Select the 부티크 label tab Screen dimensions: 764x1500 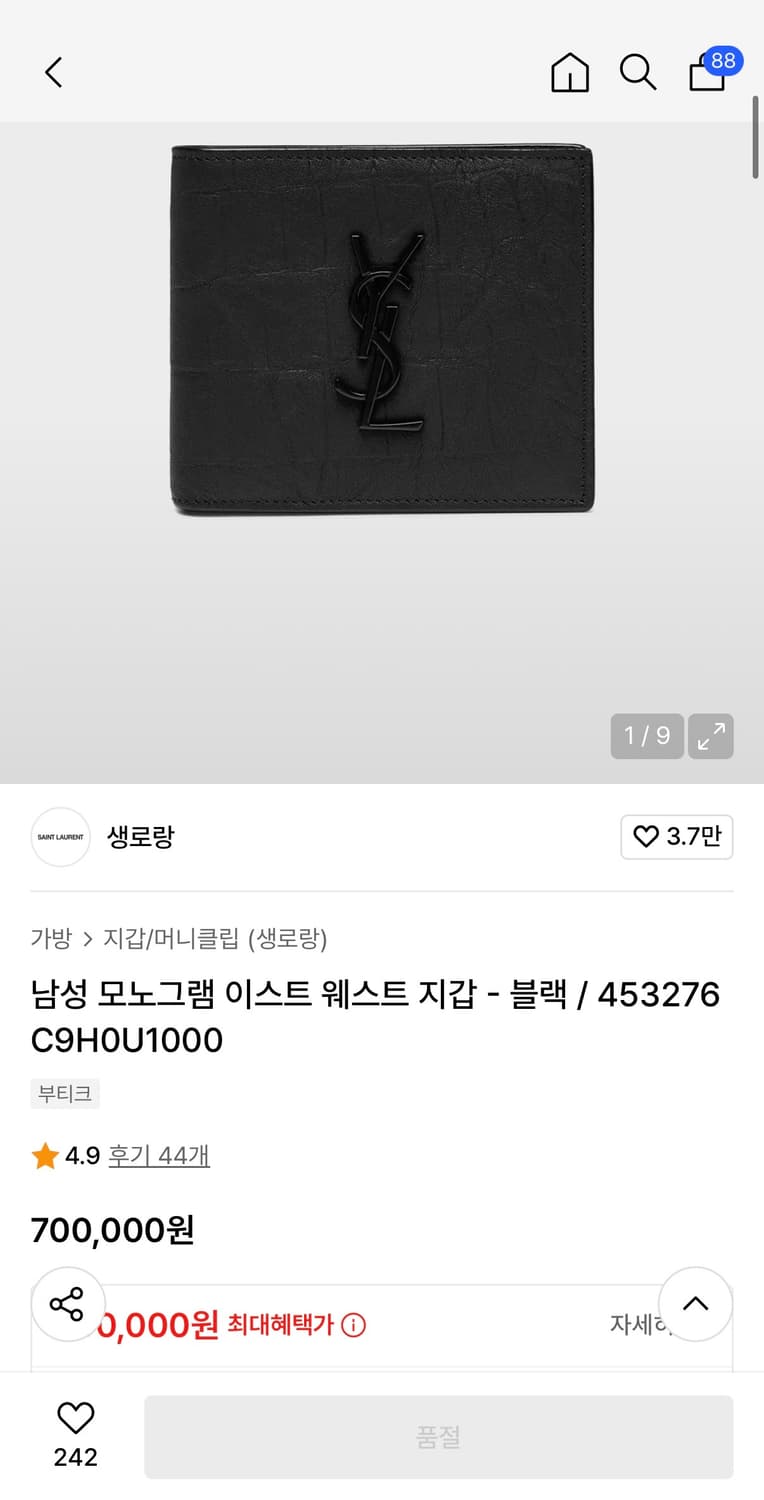click(64, 1093)
